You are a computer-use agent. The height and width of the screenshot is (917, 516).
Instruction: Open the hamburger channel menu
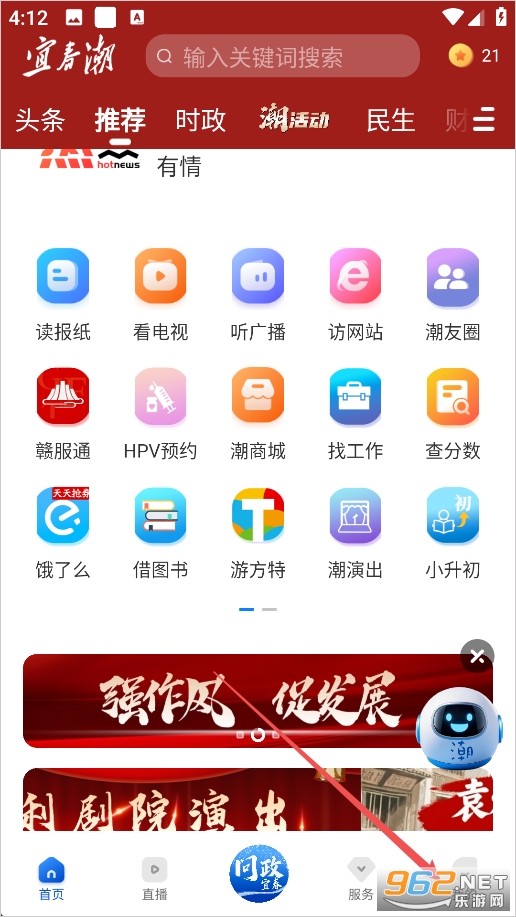484,120
